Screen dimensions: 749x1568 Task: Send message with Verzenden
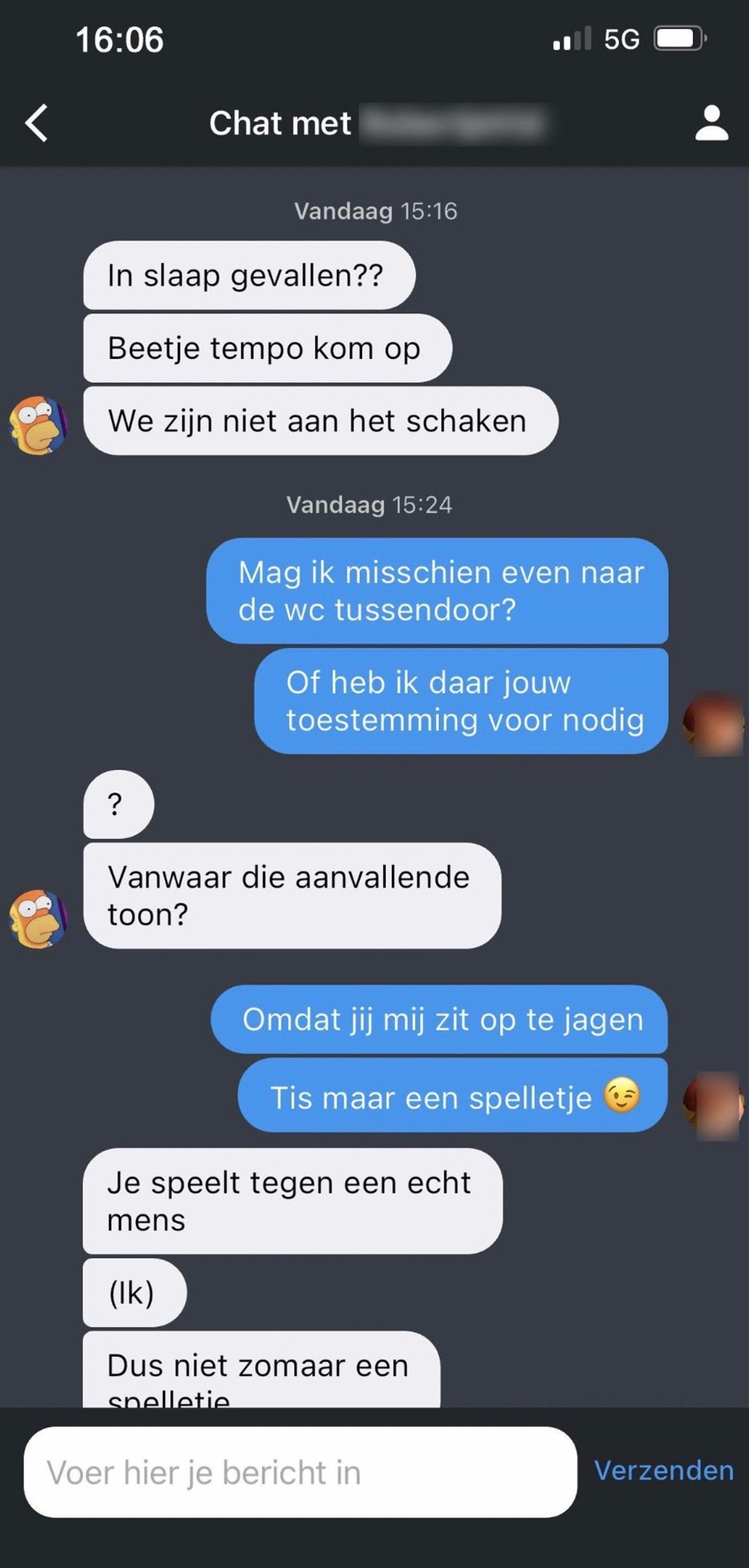663,1471
